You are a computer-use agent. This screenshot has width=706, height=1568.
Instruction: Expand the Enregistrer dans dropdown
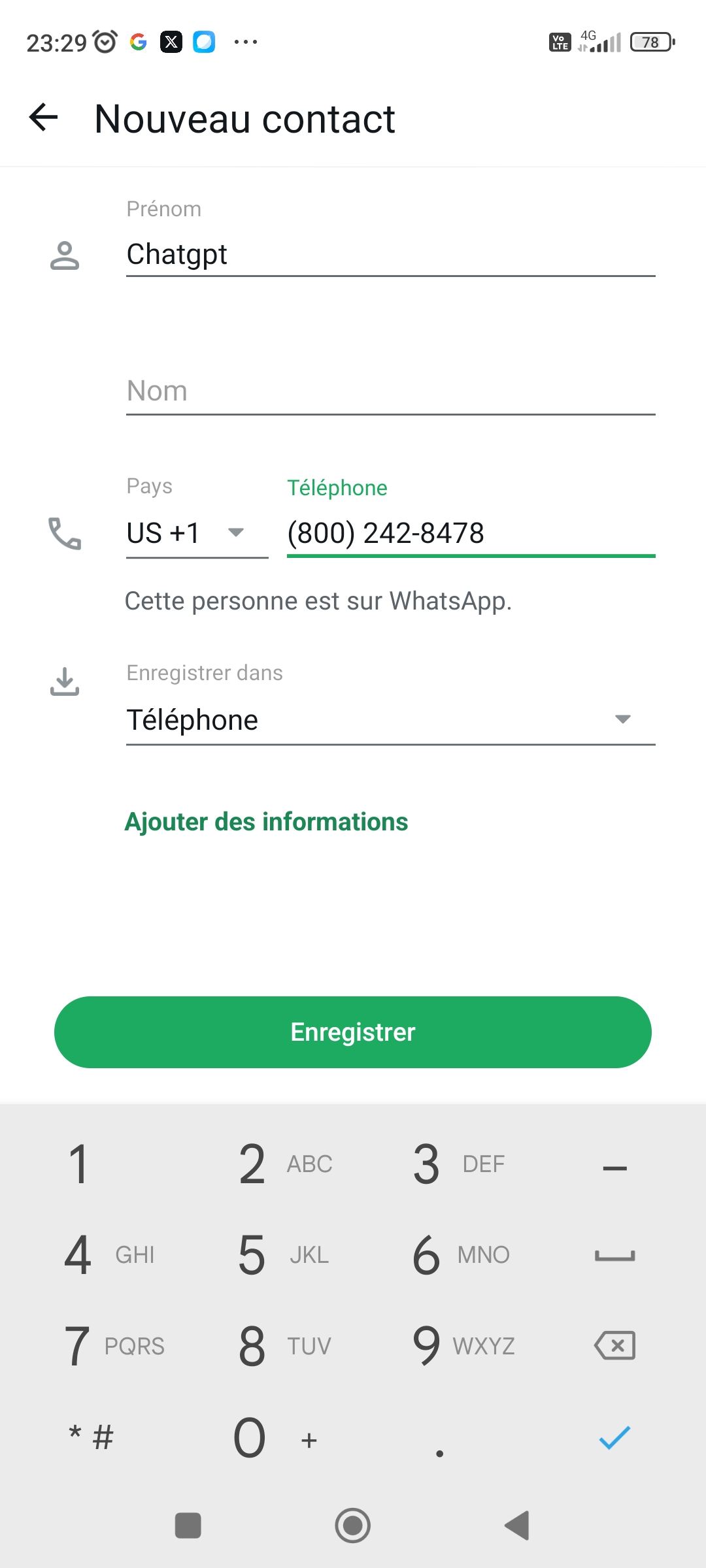[390, 720]
